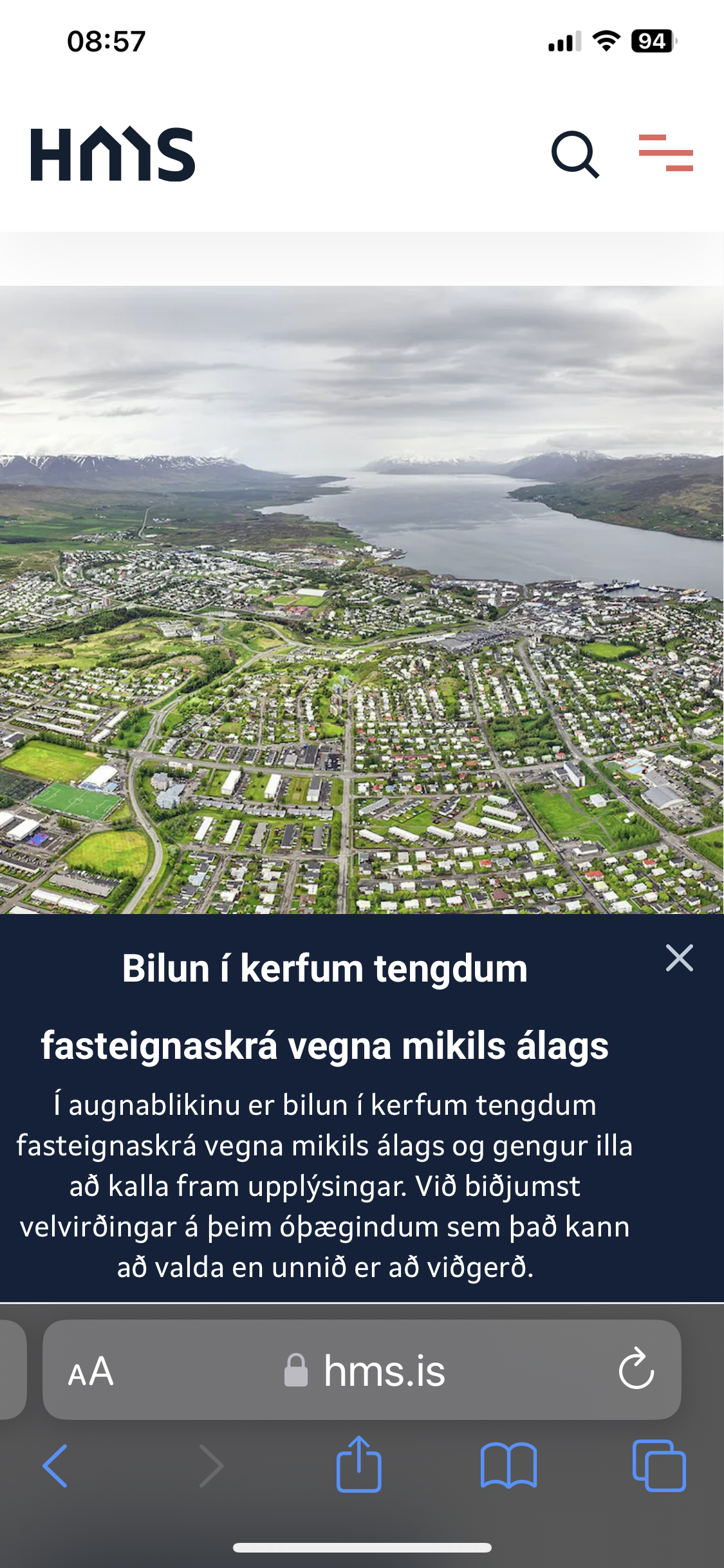This screenshot has width=724, height=1568.
Task: Open the AA reader options
Action: click(x=91, y=1371)
